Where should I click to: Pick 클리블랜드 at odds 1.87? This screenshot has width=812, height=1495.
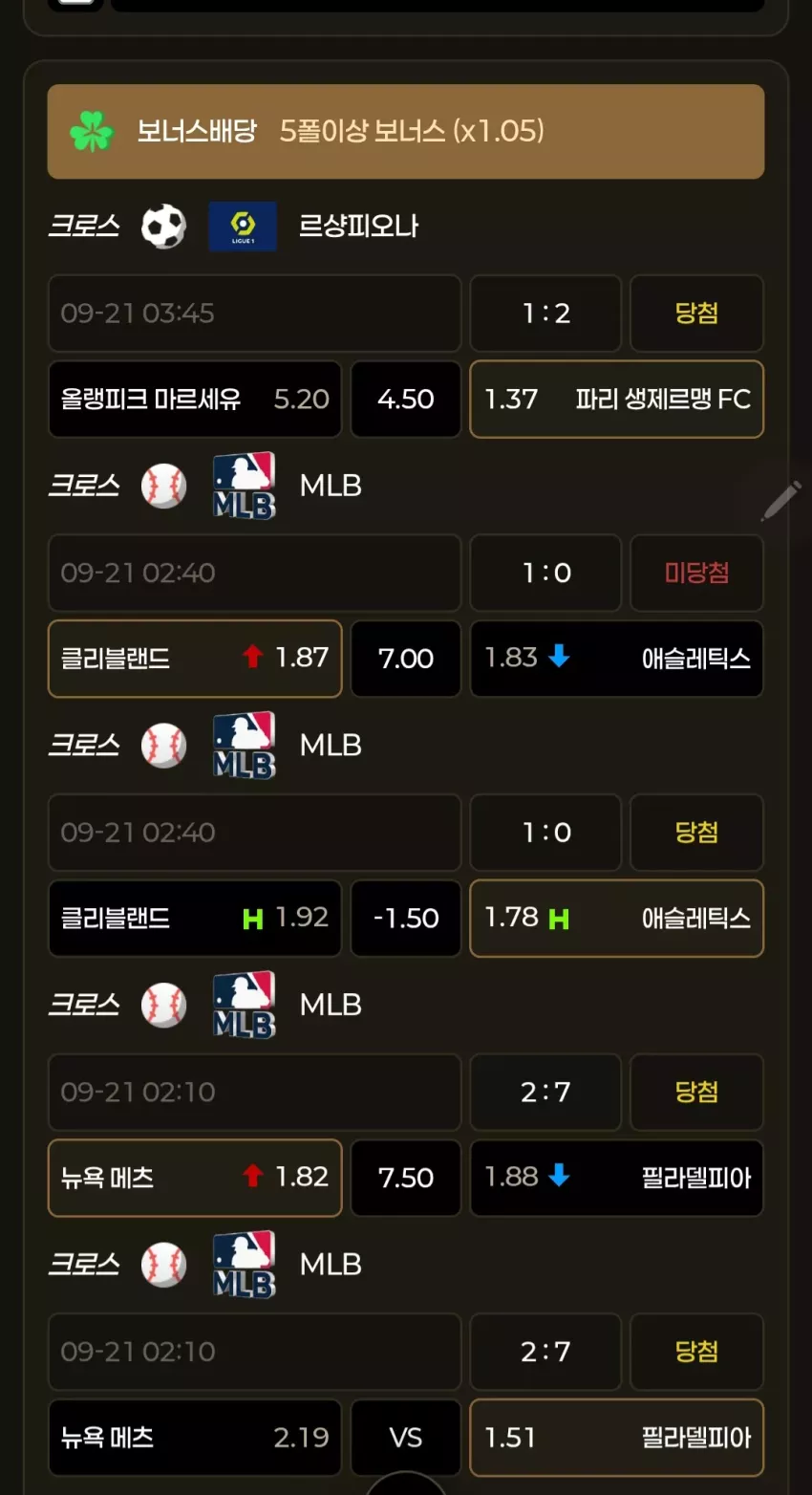click(x=195, y=659)
